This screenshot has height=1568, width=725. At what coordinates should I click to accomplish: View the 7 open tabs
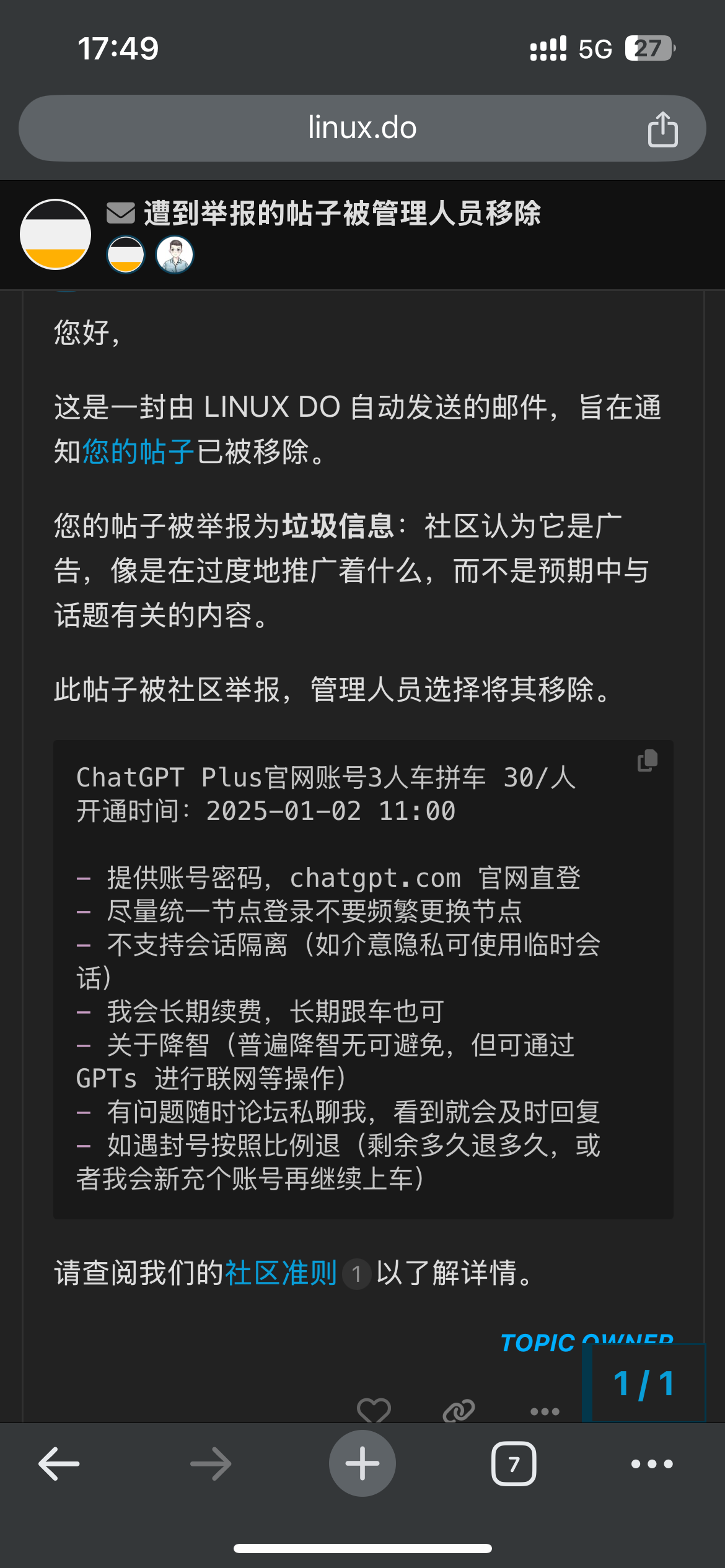tap(514, 1464)
